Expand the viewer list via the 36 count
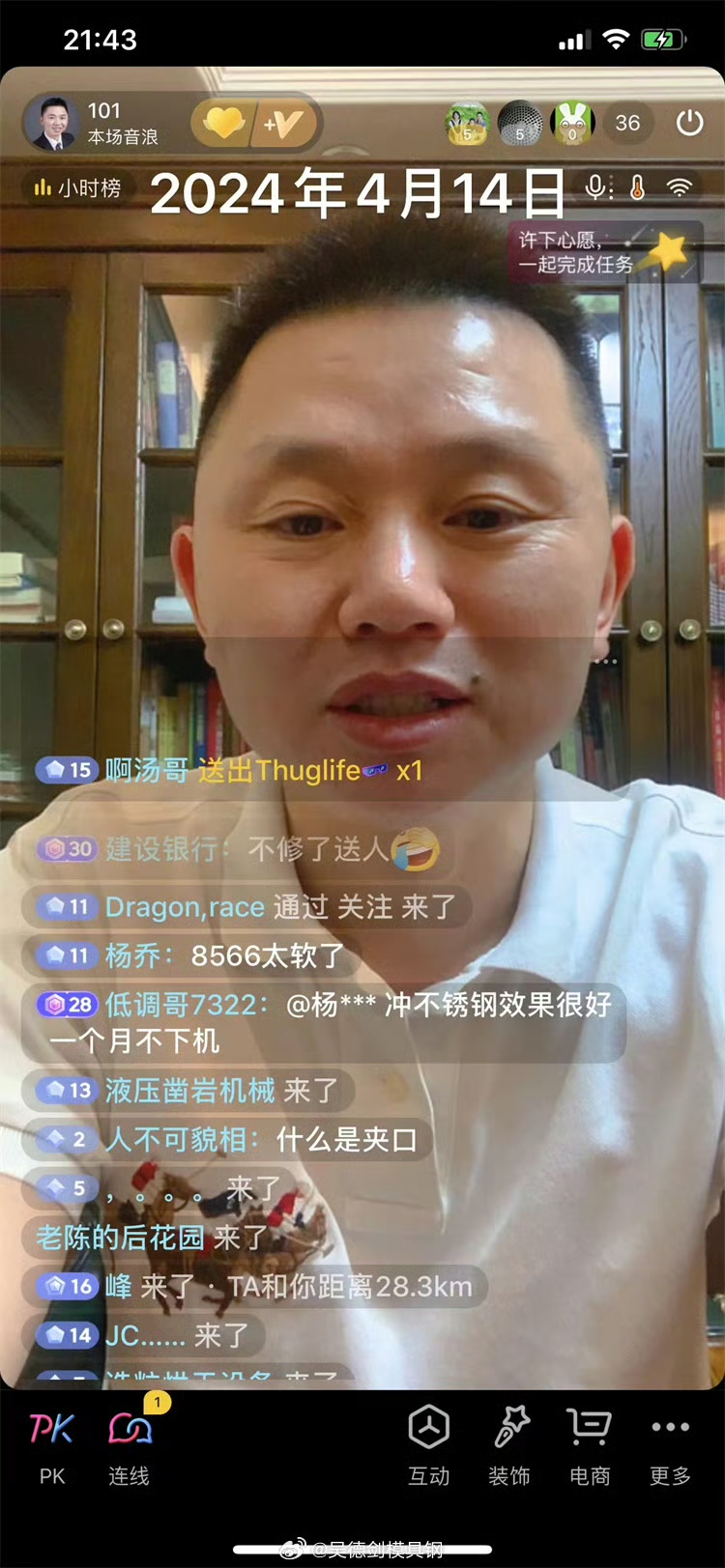Screen dimensions: 725x1568 point(627,124)
